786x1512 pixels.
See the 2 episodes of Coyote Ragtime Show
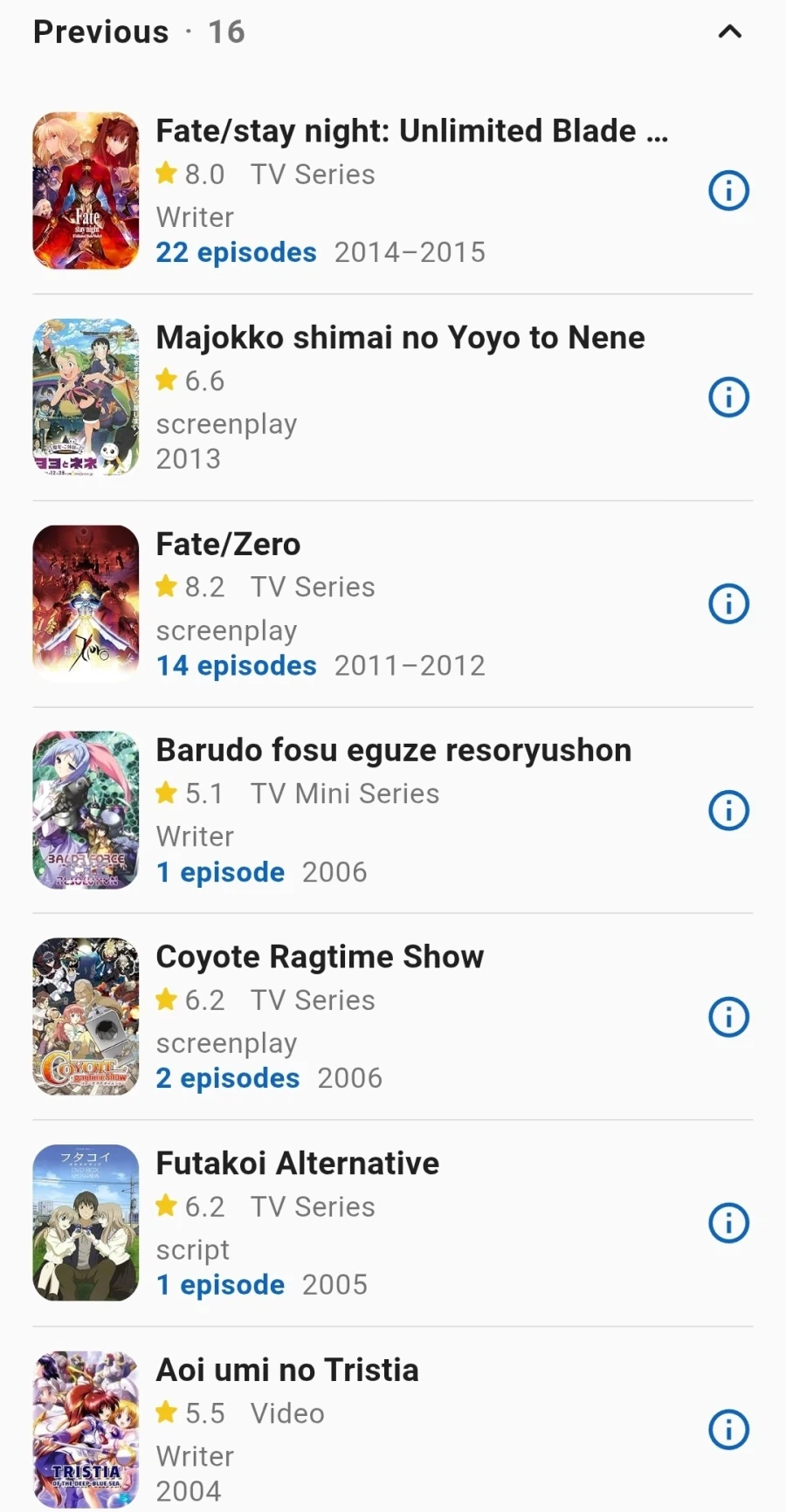pos(227,1078)
